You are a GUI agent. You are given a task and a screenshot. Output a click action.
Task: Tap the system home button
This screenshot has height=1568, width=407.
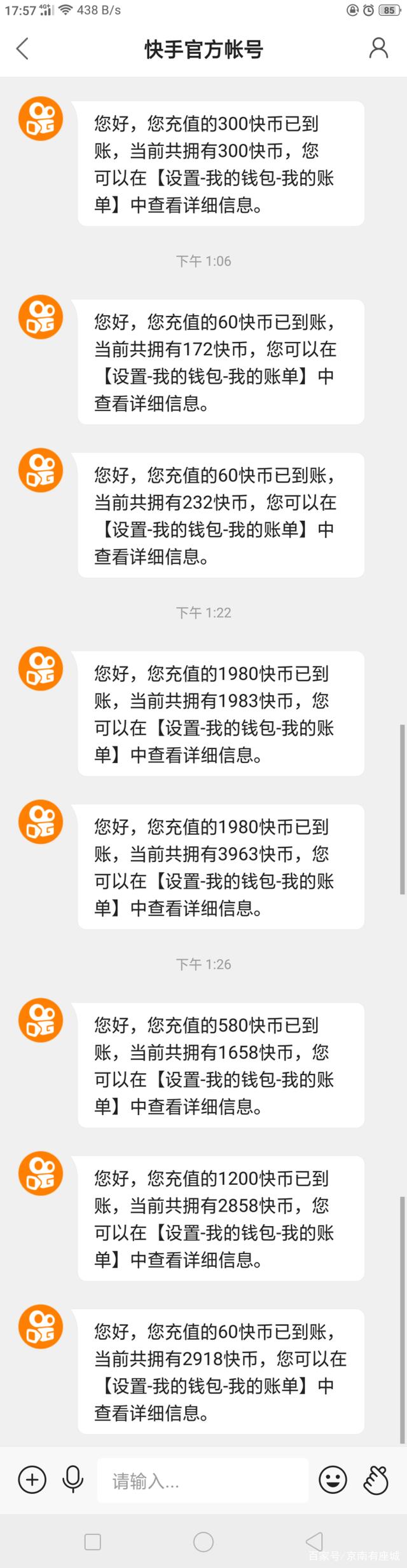point(203,1541)
